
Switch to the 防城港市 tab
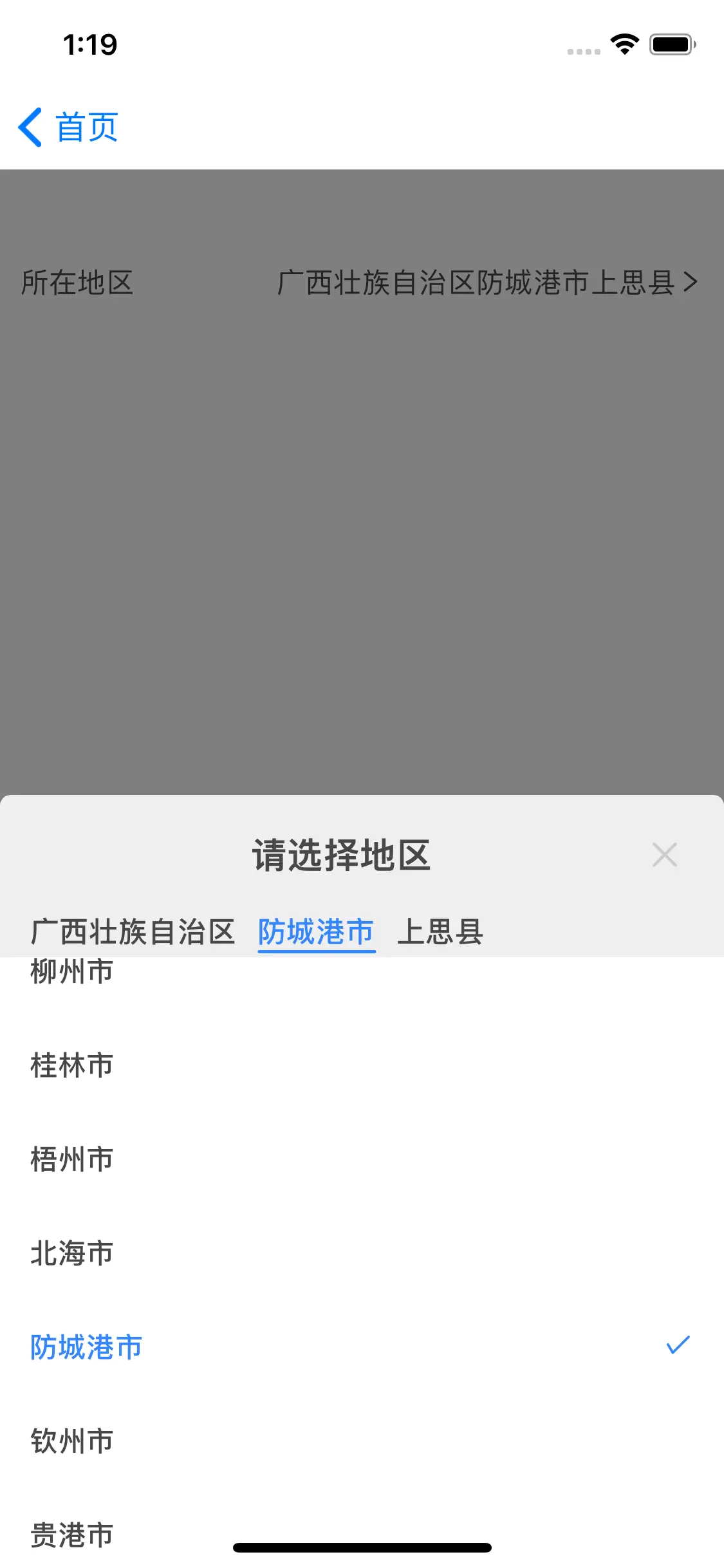(x=316, y=931)
